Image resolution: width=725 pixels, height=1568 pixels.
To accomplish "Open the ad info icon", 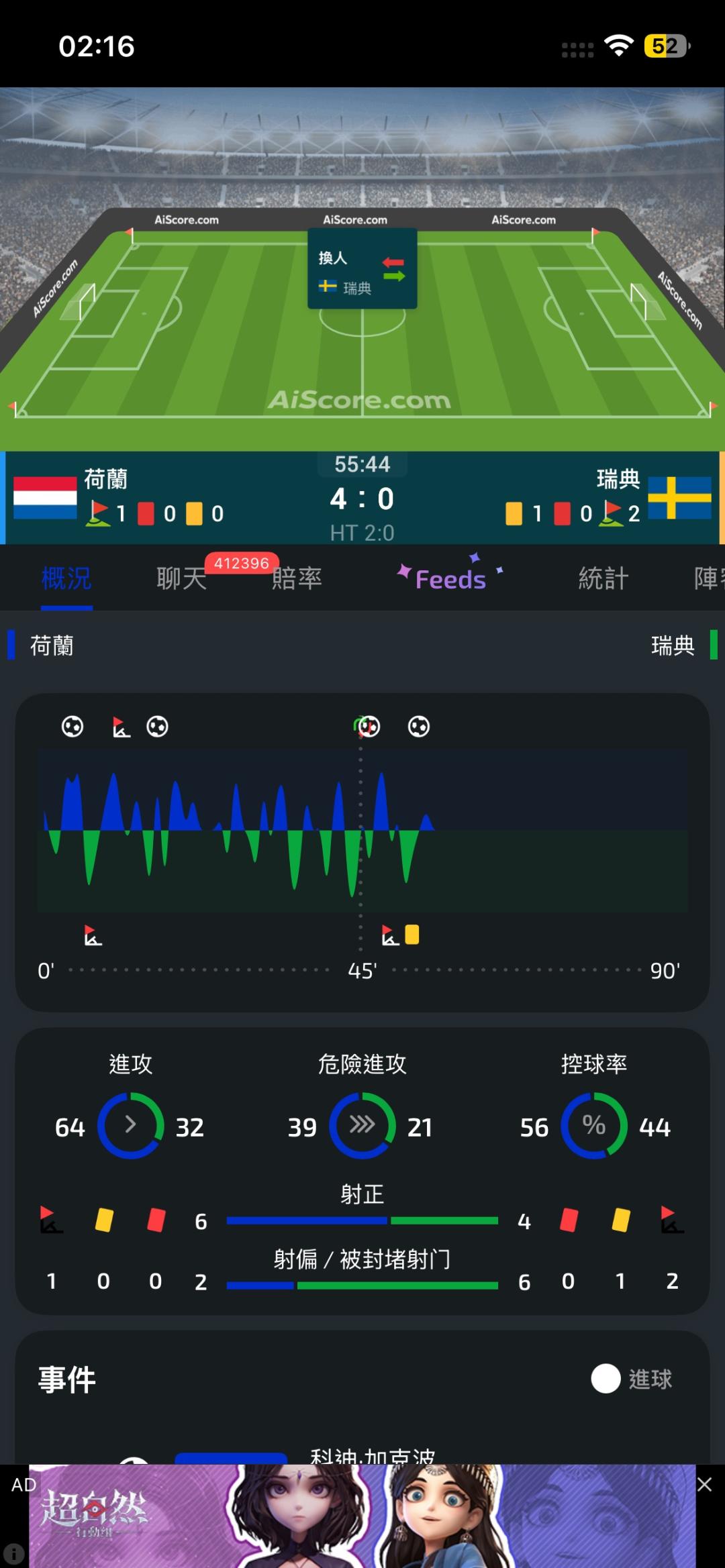I will tap(13, 1553).
